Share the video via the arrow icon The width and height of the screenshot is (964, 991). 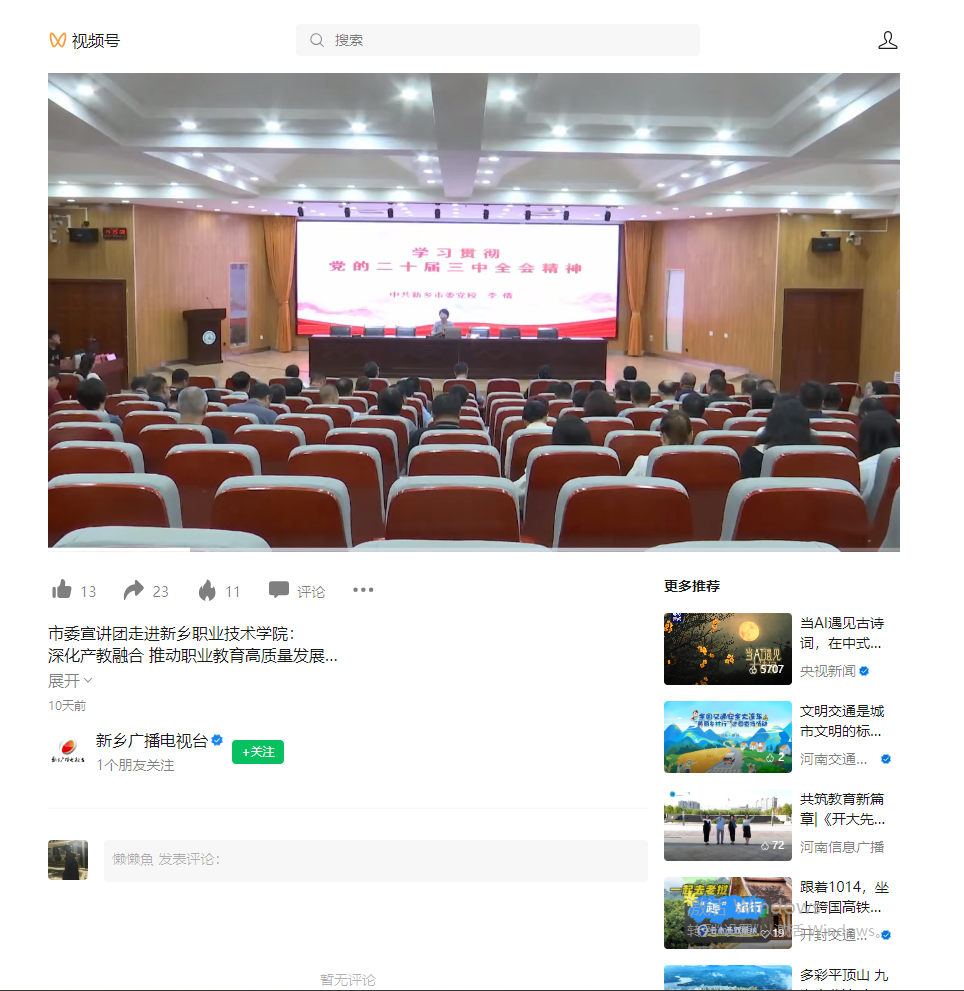[133, 590]
